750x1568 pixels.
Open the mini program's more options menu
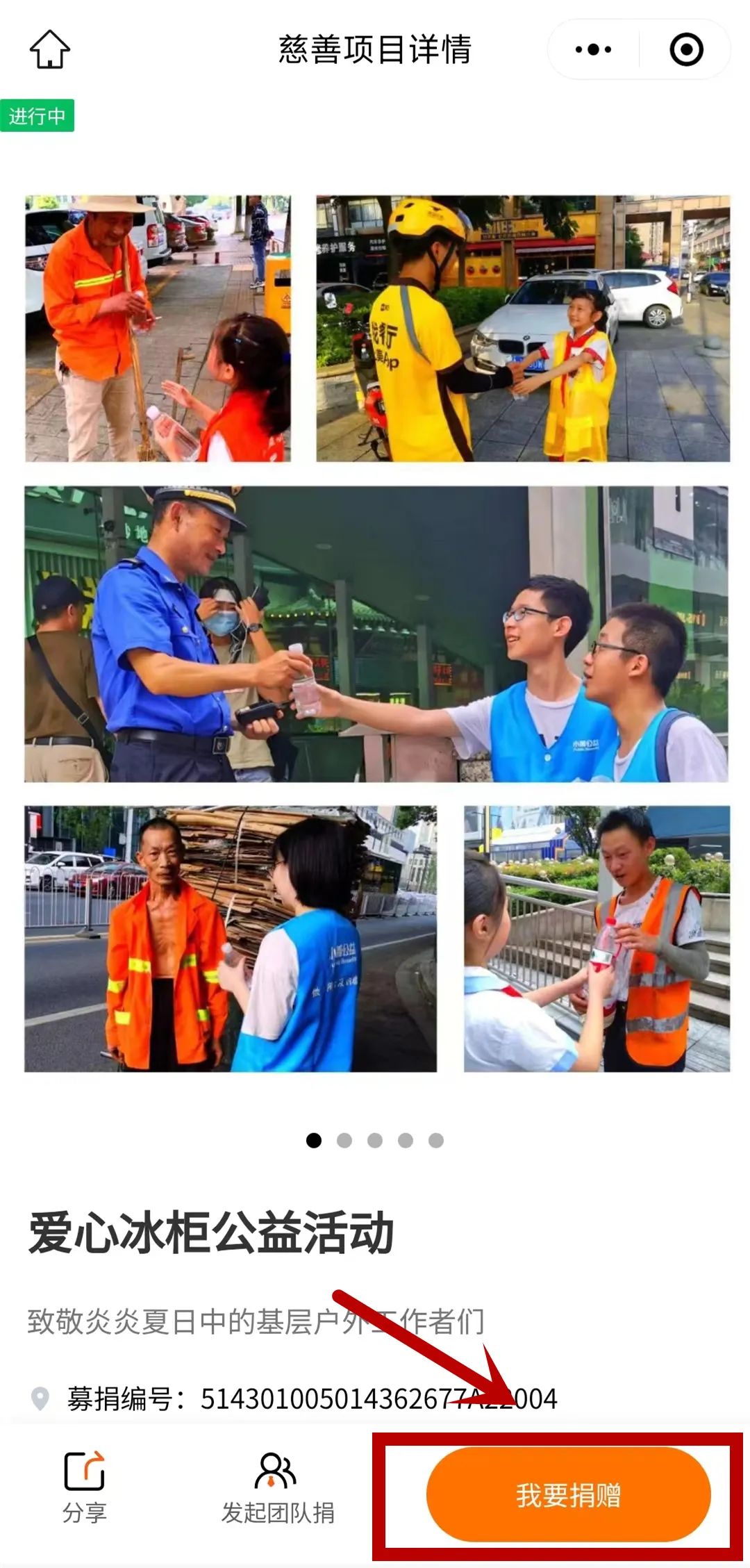click(593, 49)
